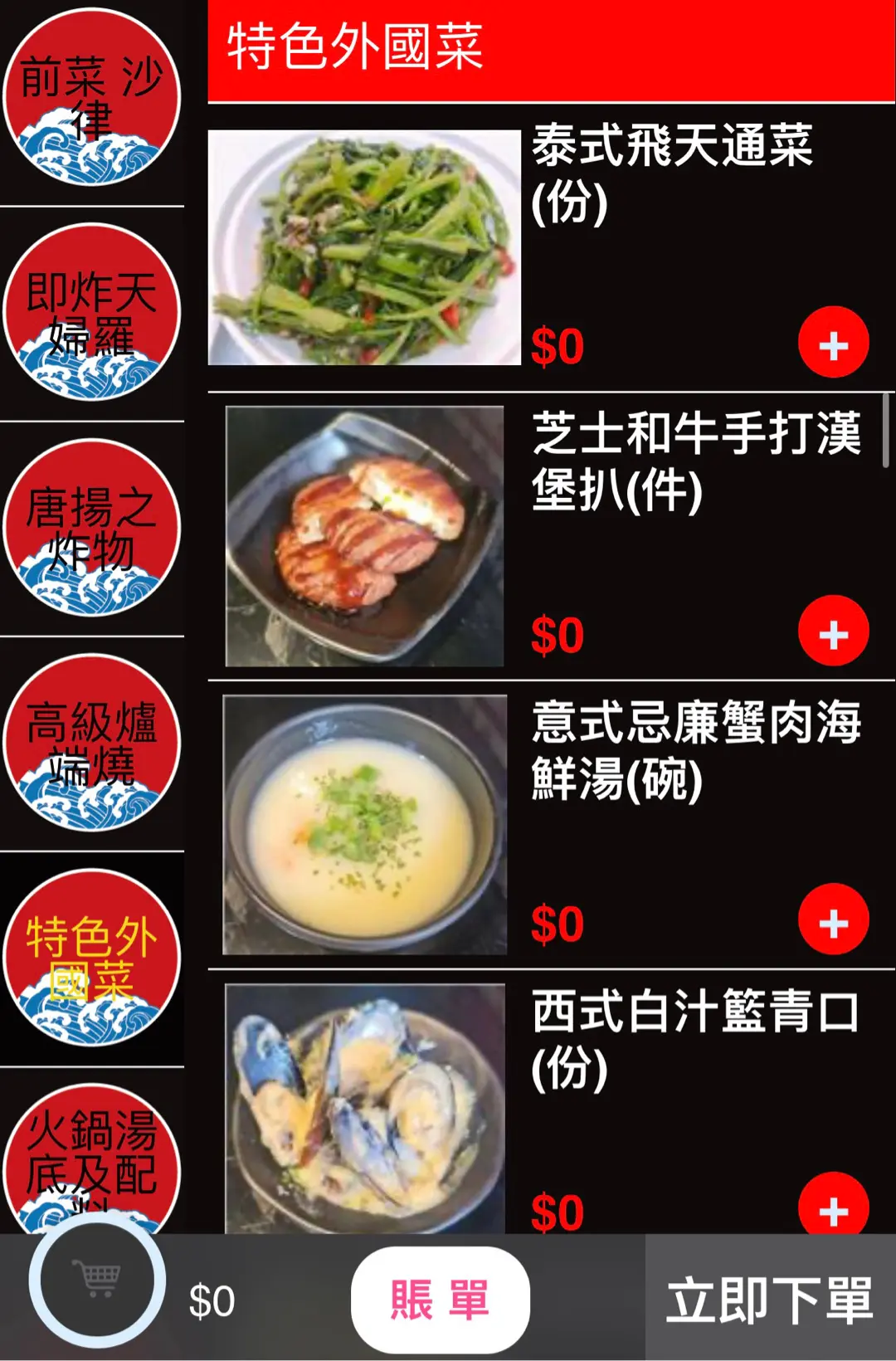Screen dimensions: 896x1361
Task: Switch to 即炸天婦羅 category
Action: pos(91,313)
